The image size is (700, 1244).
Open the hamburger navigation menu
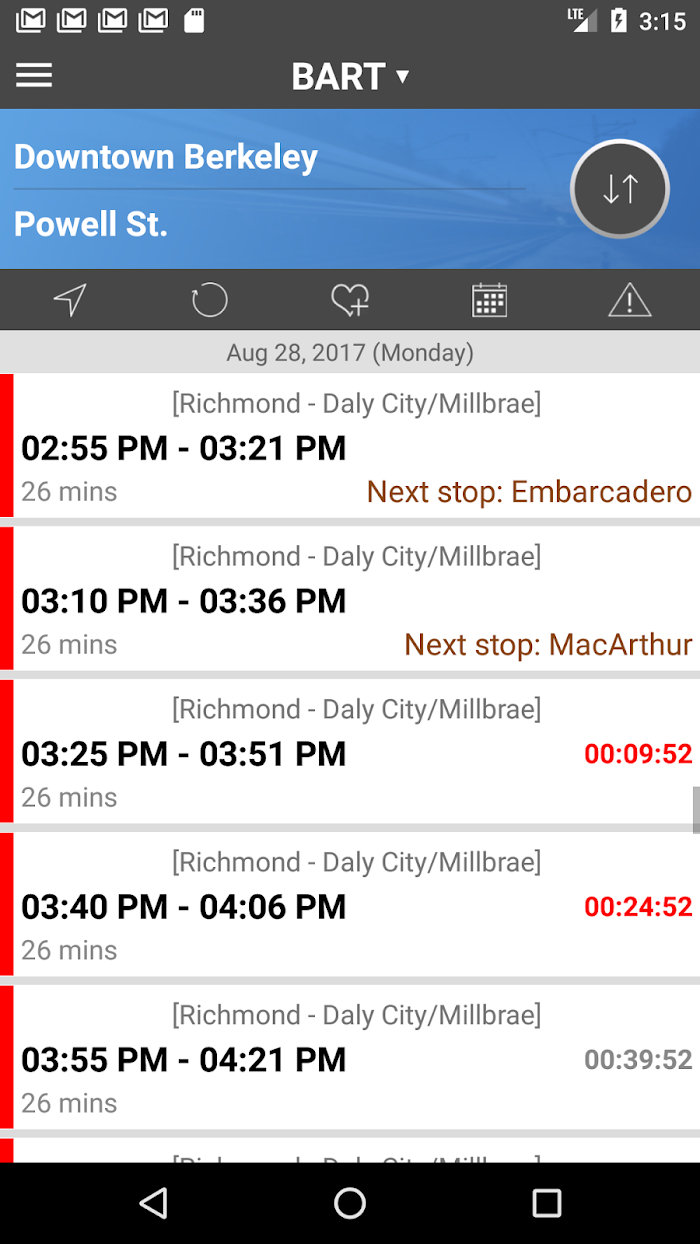34,76
